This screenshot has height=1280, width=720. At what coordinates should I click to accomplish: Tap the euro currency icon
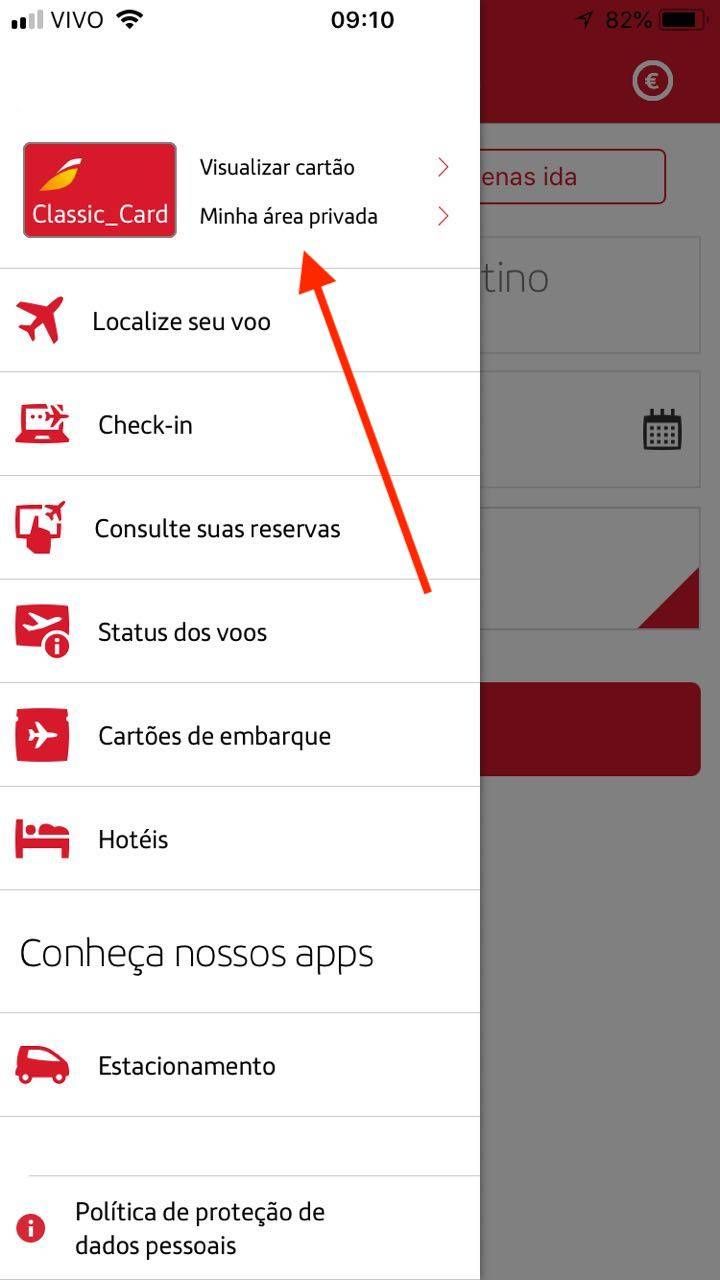[653, 80]
